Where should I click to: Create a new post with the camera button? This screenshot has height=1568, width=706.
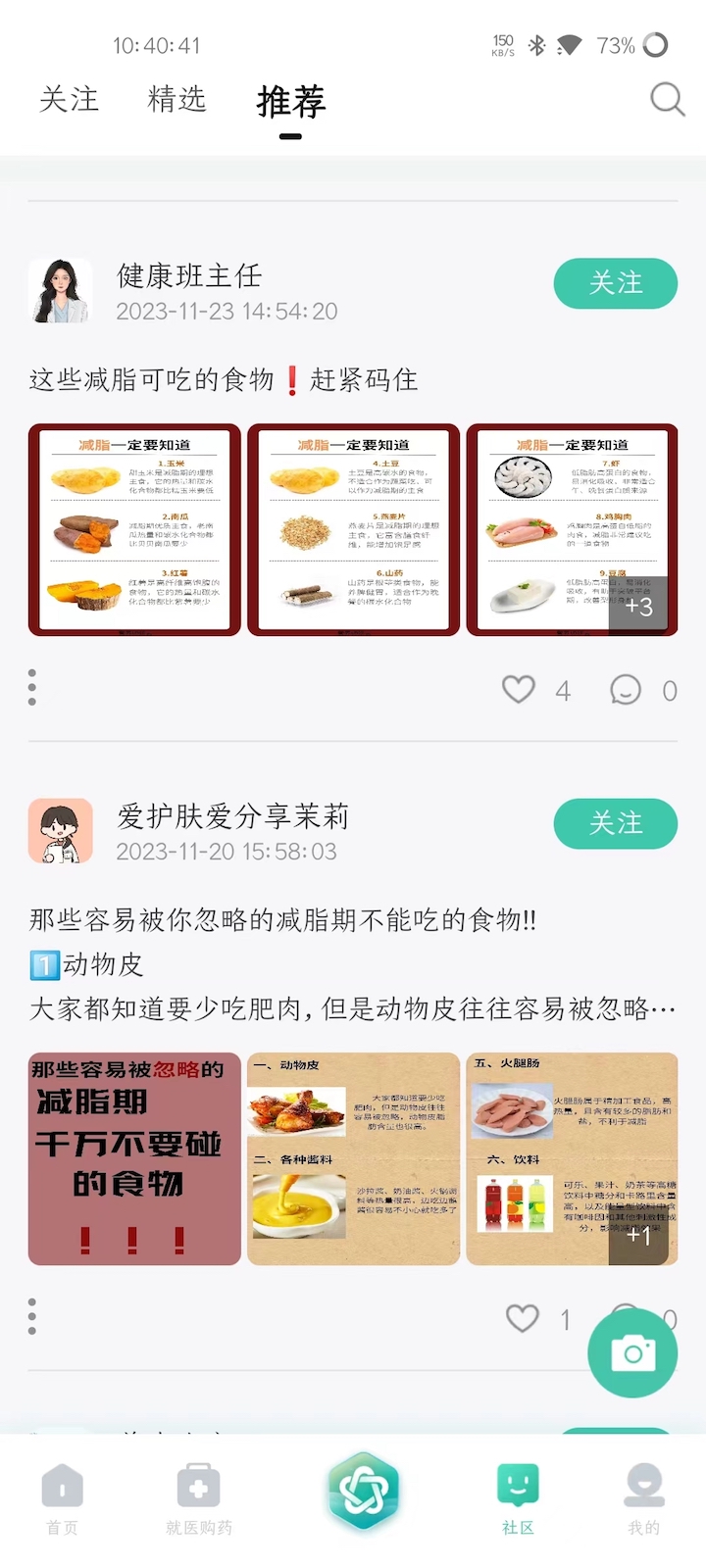[x=632, y=1353]
